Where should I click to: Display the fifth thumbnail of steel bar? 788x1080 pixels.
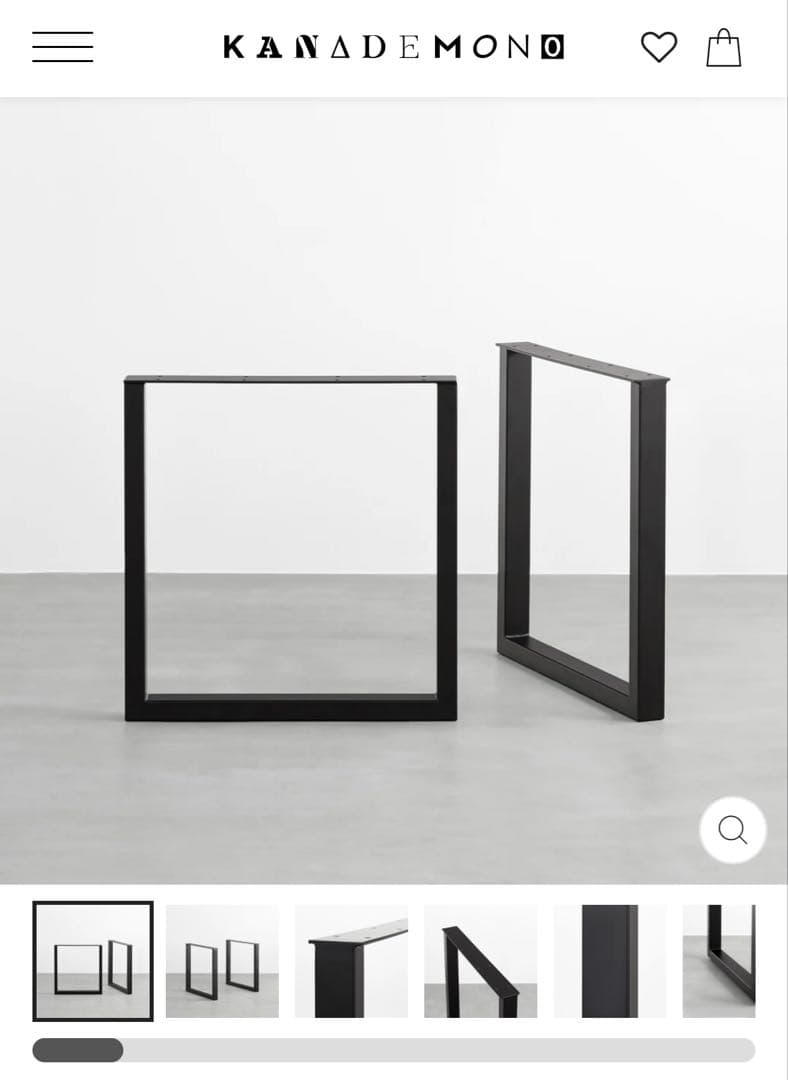click(x=609, y=961)
